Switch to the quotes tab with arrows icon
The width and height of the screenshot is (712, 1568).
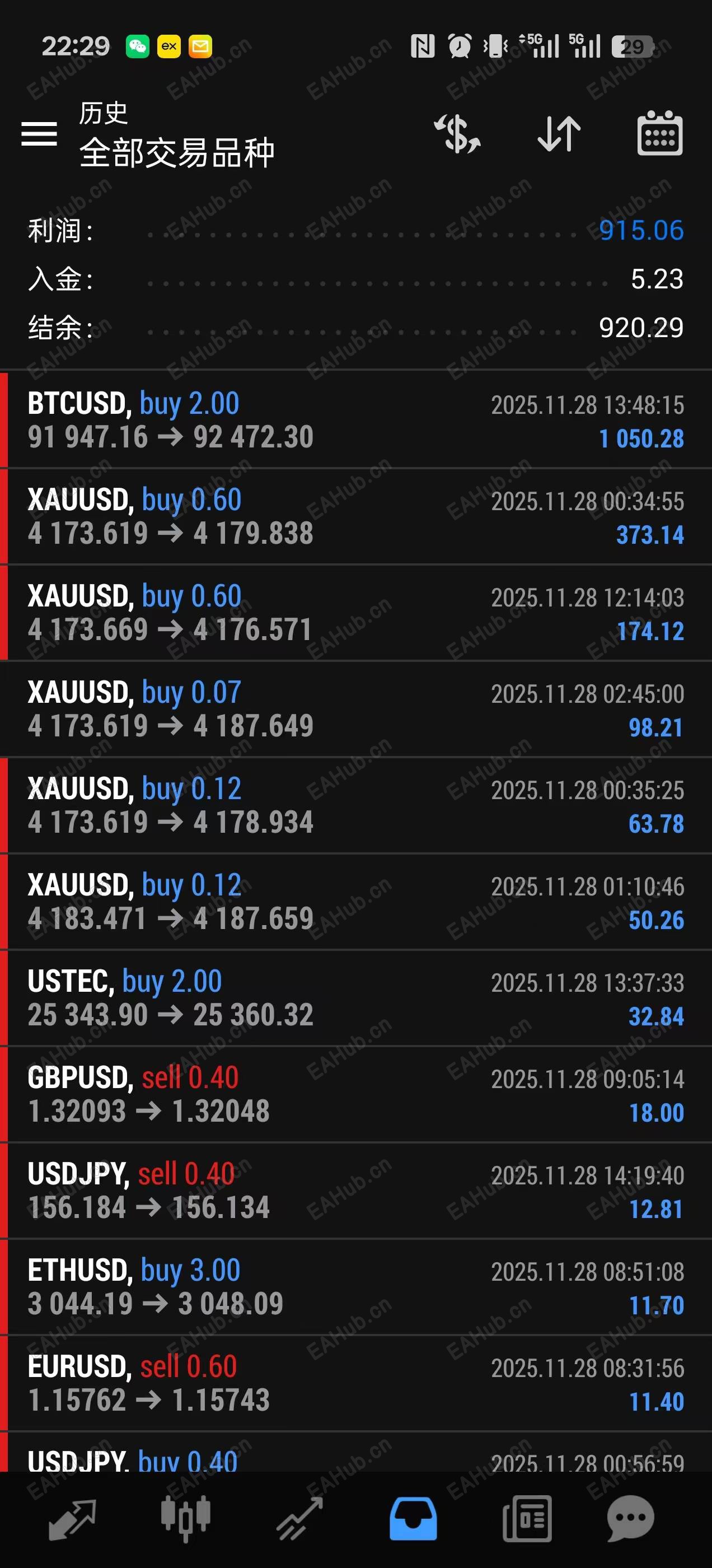[72, 1518]
